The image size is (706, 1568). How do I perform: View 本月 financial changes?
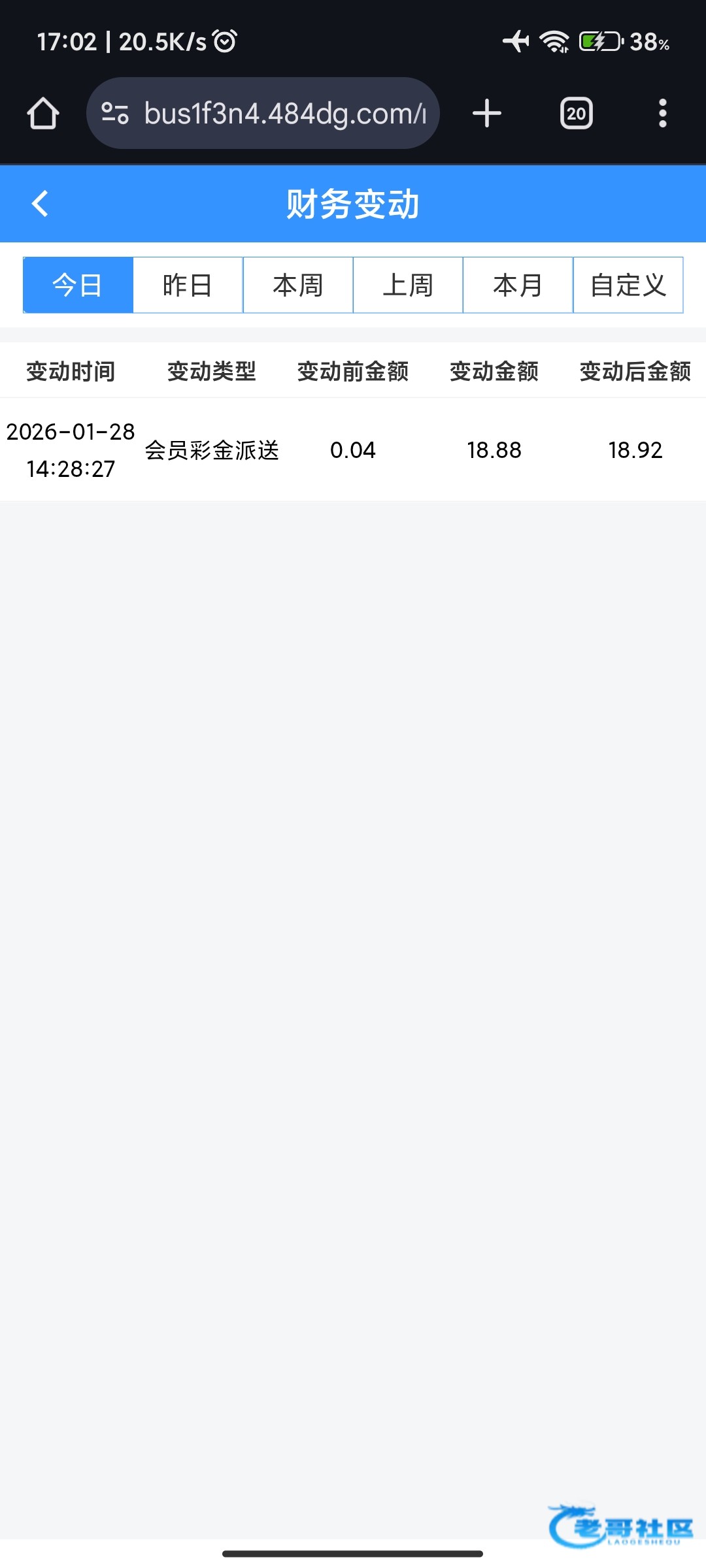coord(518,286)
